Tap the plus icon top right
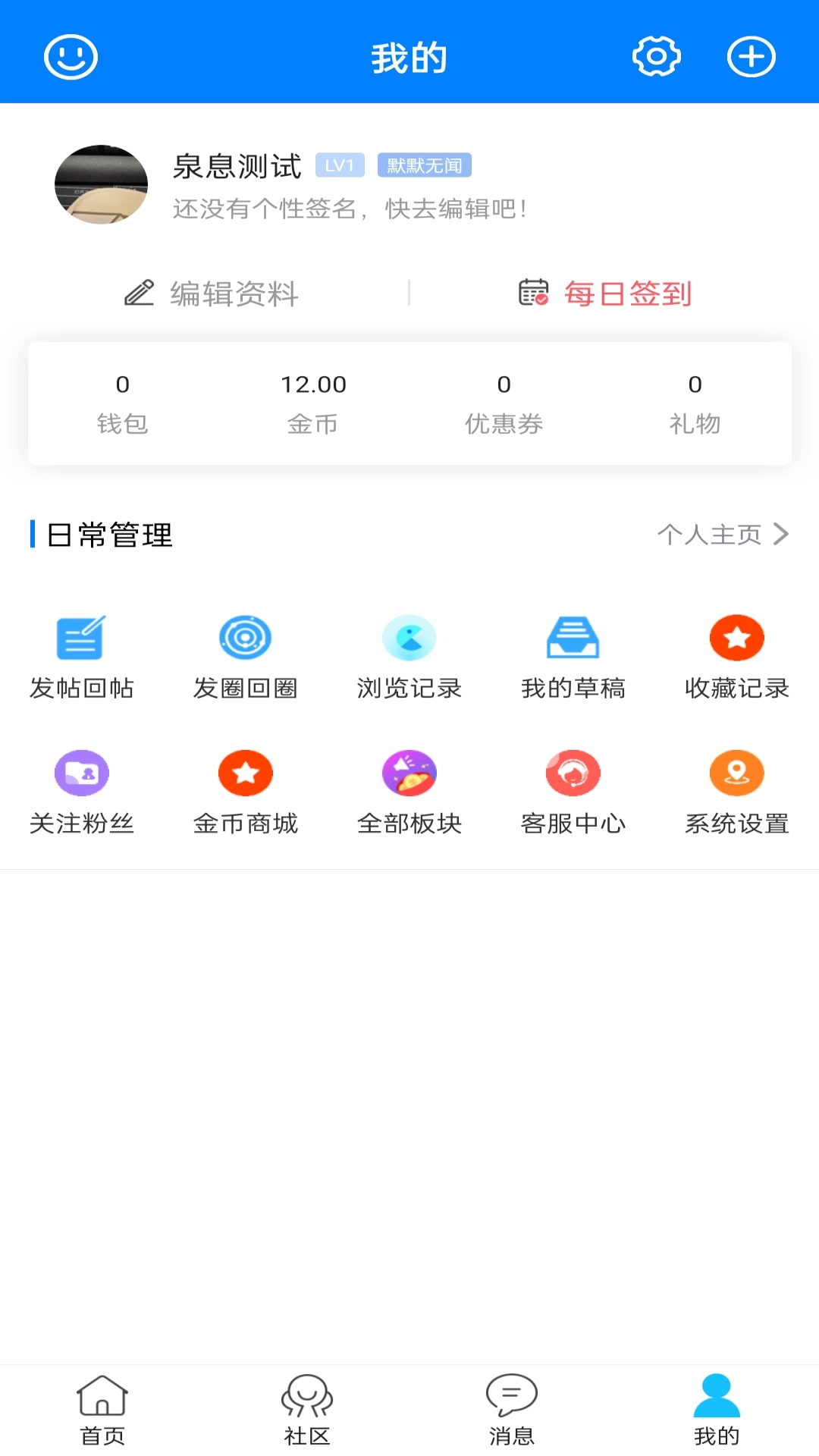Viewport: 819px width, 1456px height. click(751, 56)
